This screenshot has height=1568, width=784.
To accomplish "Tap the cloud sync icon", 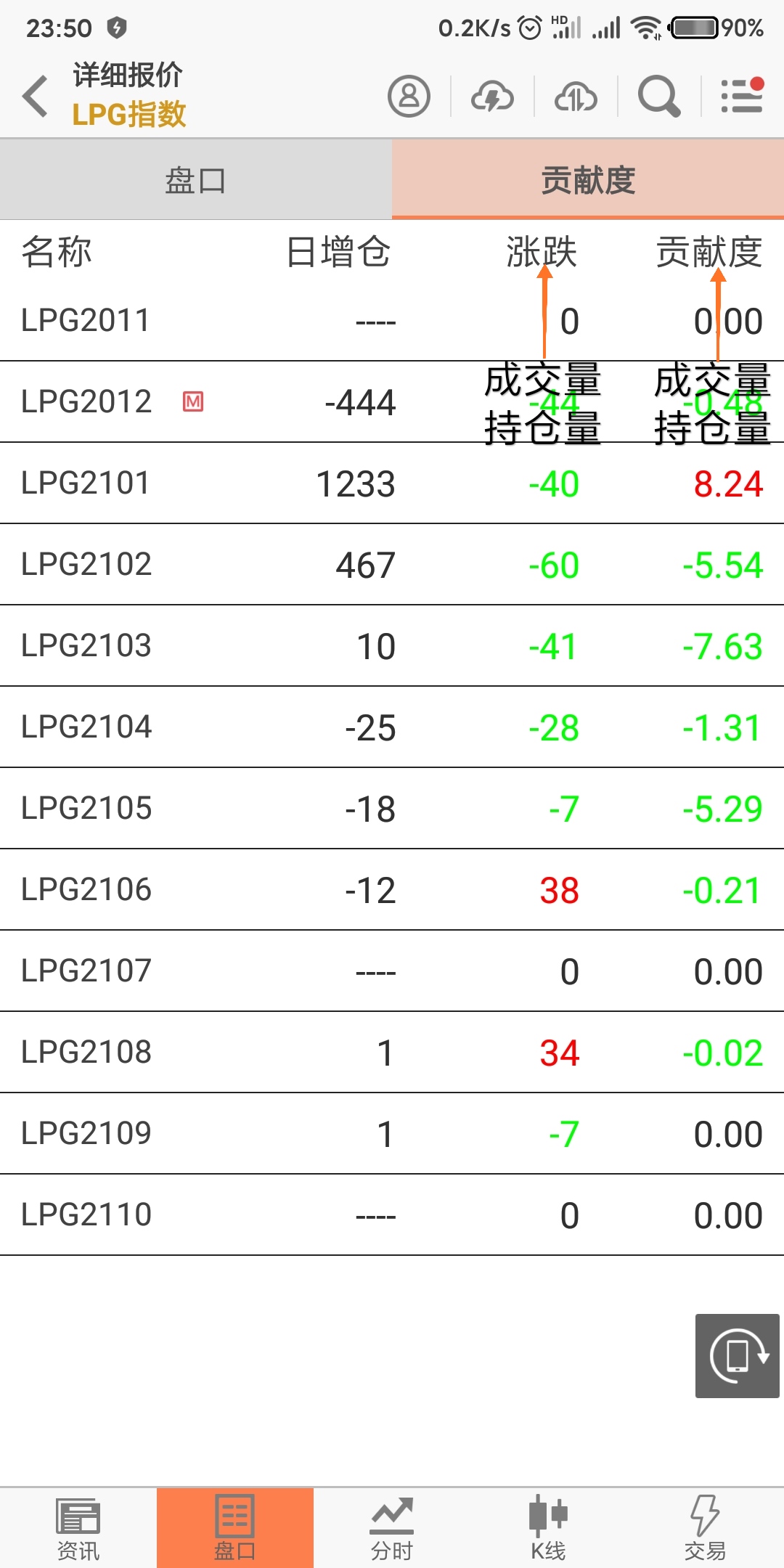I will 576,96.
